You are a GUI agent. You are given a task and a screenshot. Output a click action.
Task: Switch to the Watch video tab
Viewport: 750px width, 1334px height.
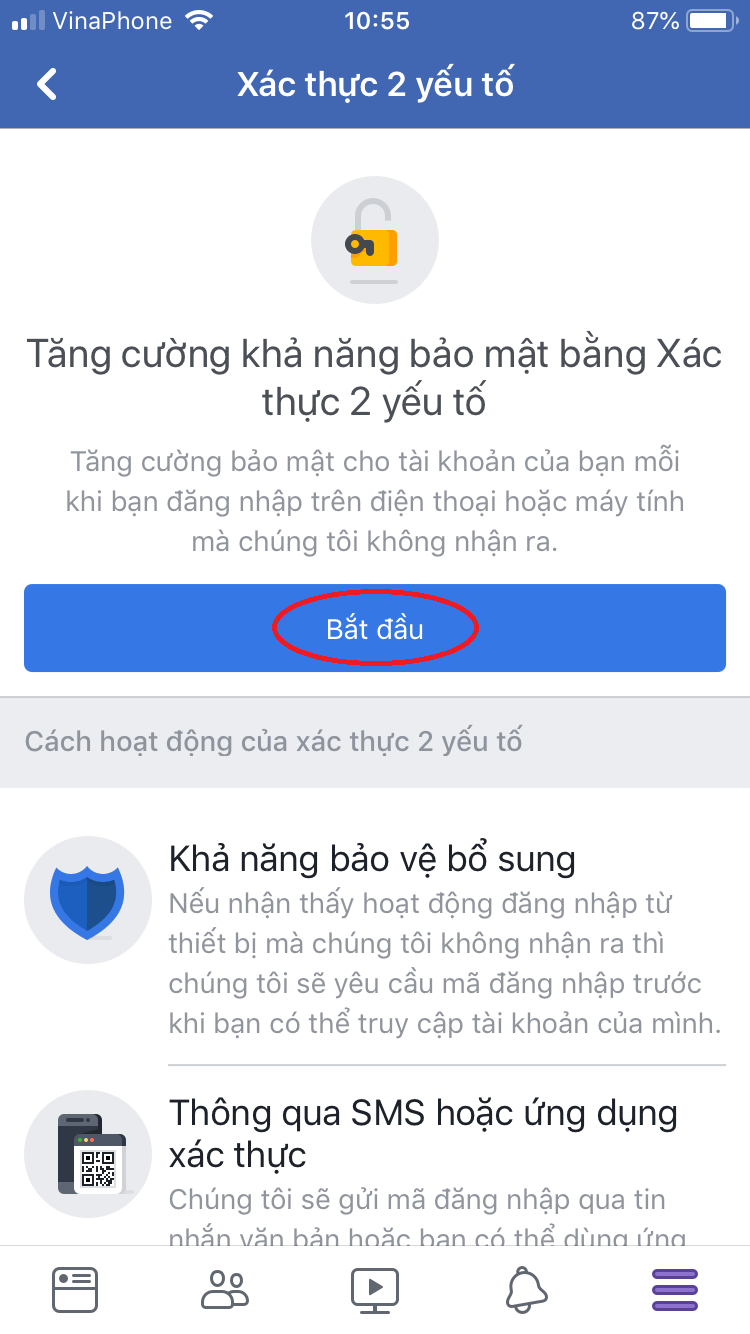[375, 1290]
